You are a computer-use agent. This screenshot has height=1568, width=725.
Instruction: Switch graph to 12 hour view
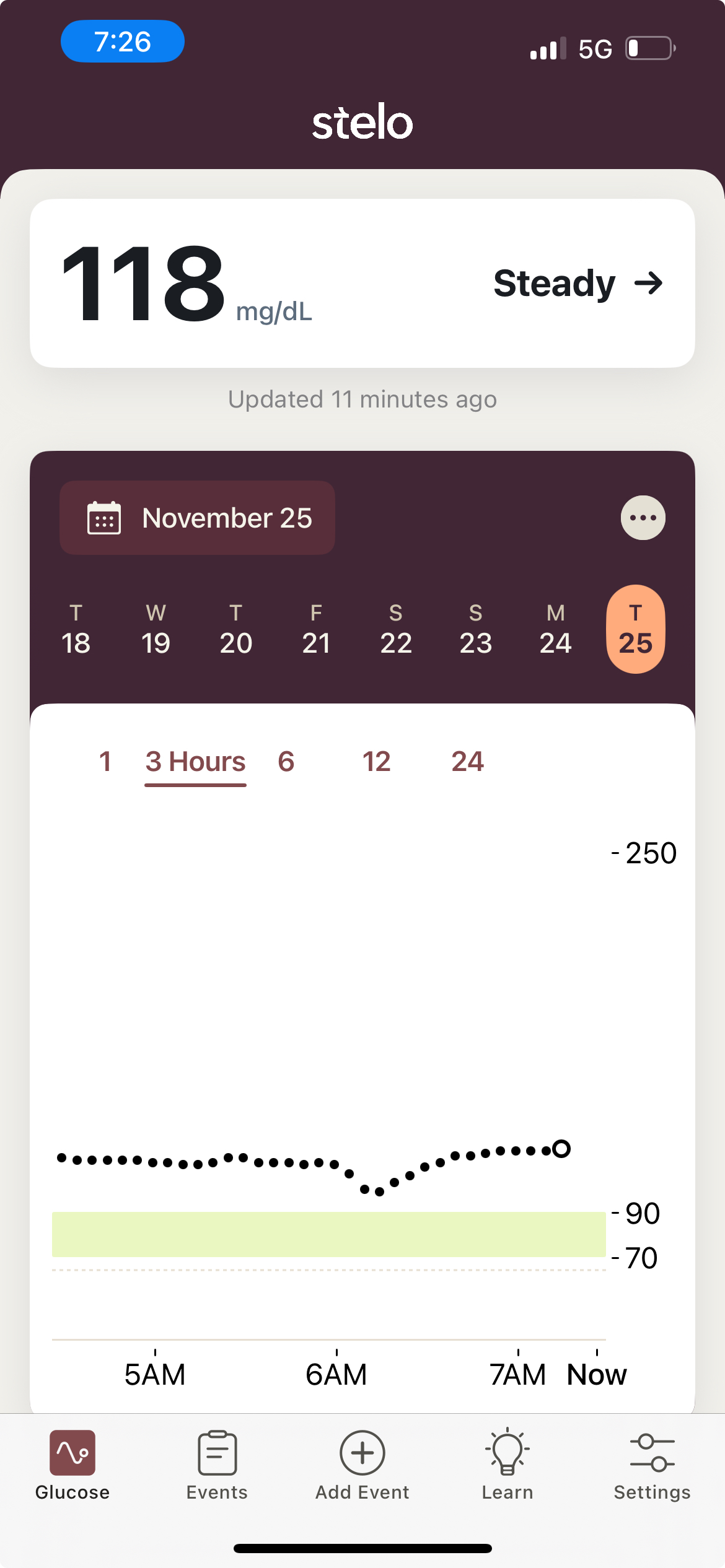click(x=376, y=761)
